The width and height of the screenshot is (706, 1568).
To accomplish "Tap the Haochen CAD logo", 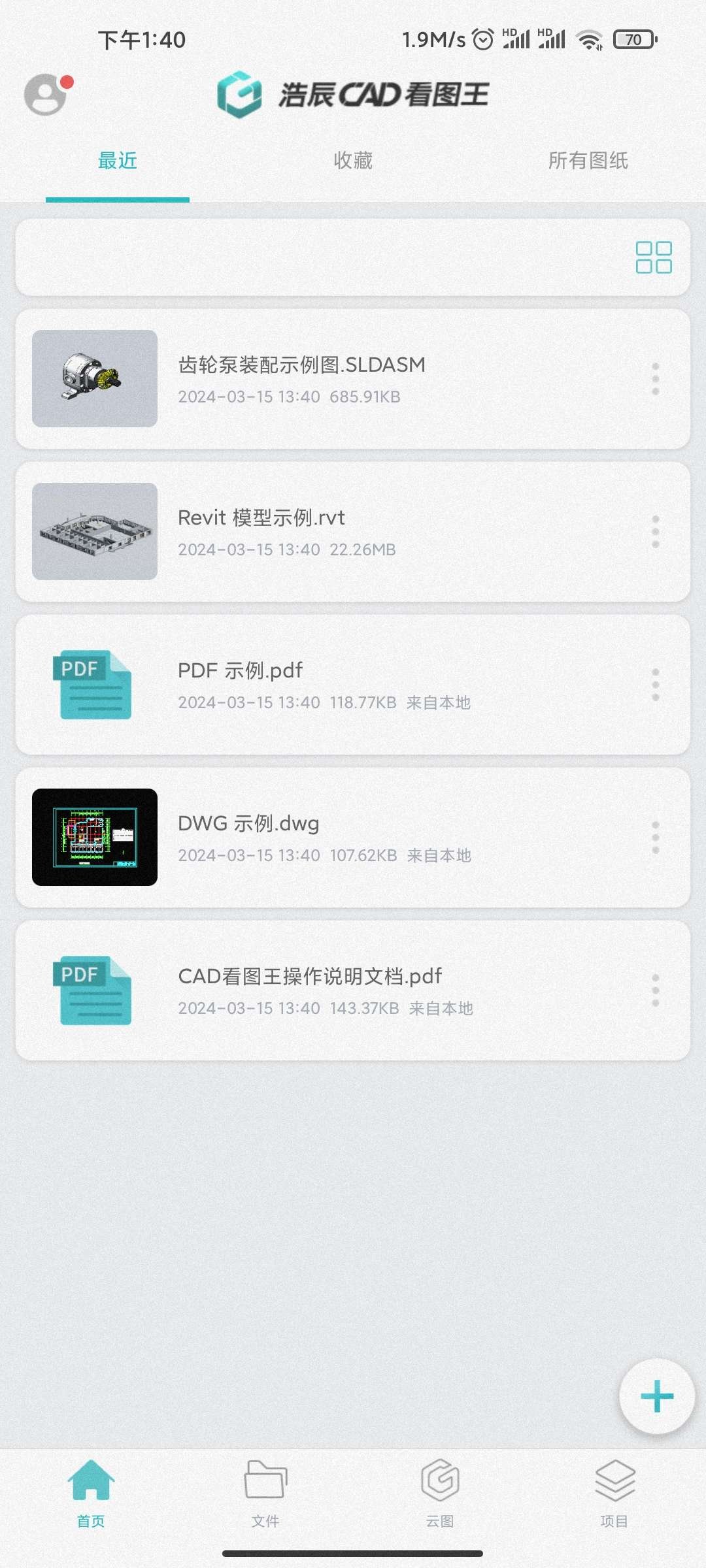I will (353, 95).
